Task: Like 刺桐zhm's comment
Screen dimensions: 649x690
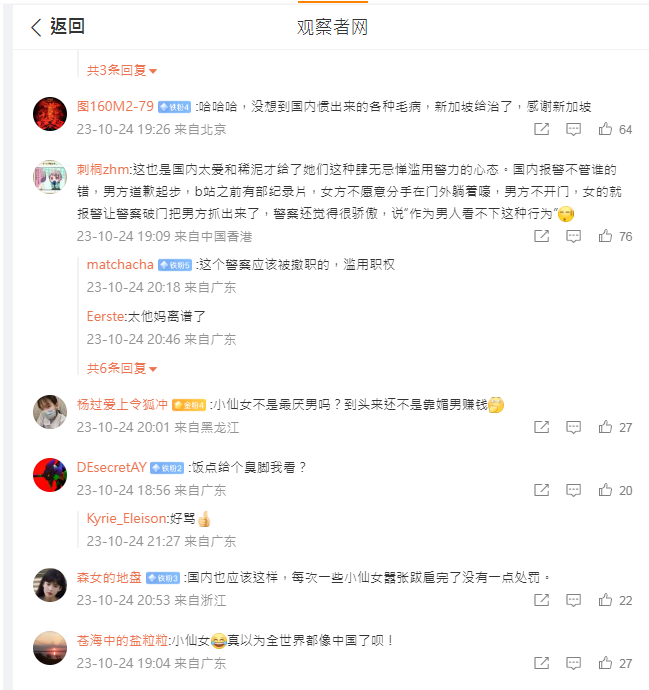Action: click(606, 236)
